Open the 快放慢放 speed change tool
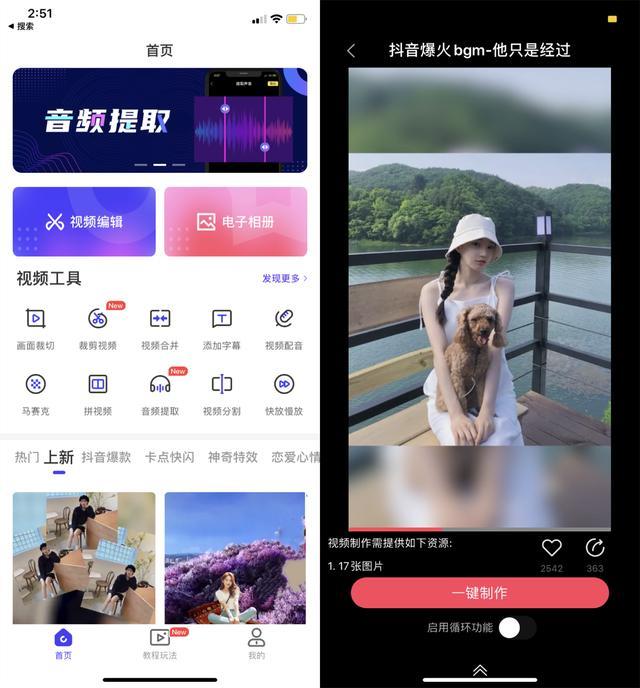Screen dimensions: 640x688 tap(284, 392)
